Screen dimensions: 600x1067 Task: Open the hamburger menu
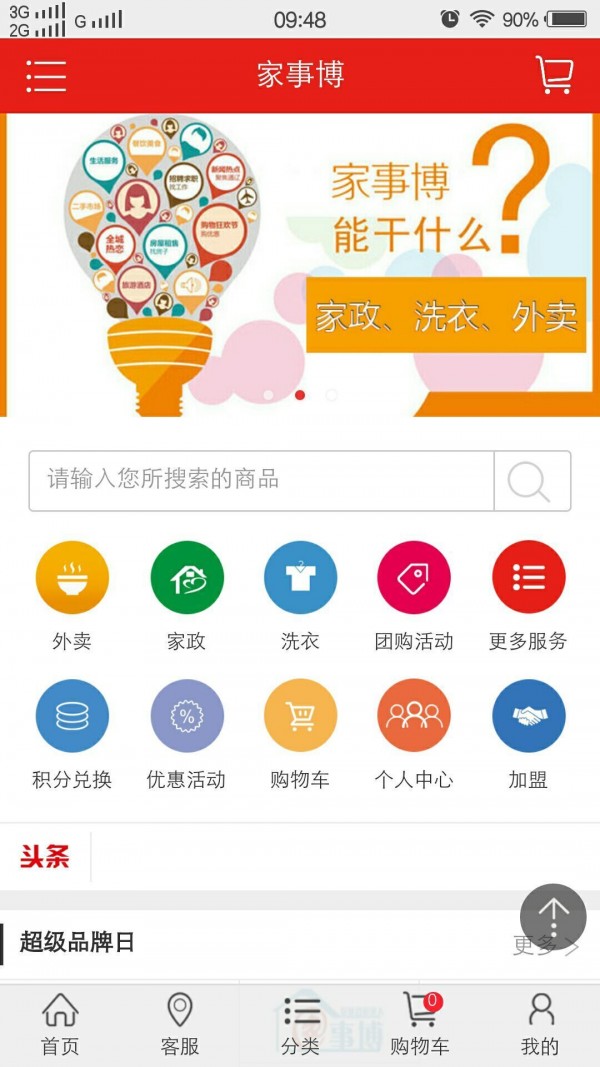click(x=46, y=76)
